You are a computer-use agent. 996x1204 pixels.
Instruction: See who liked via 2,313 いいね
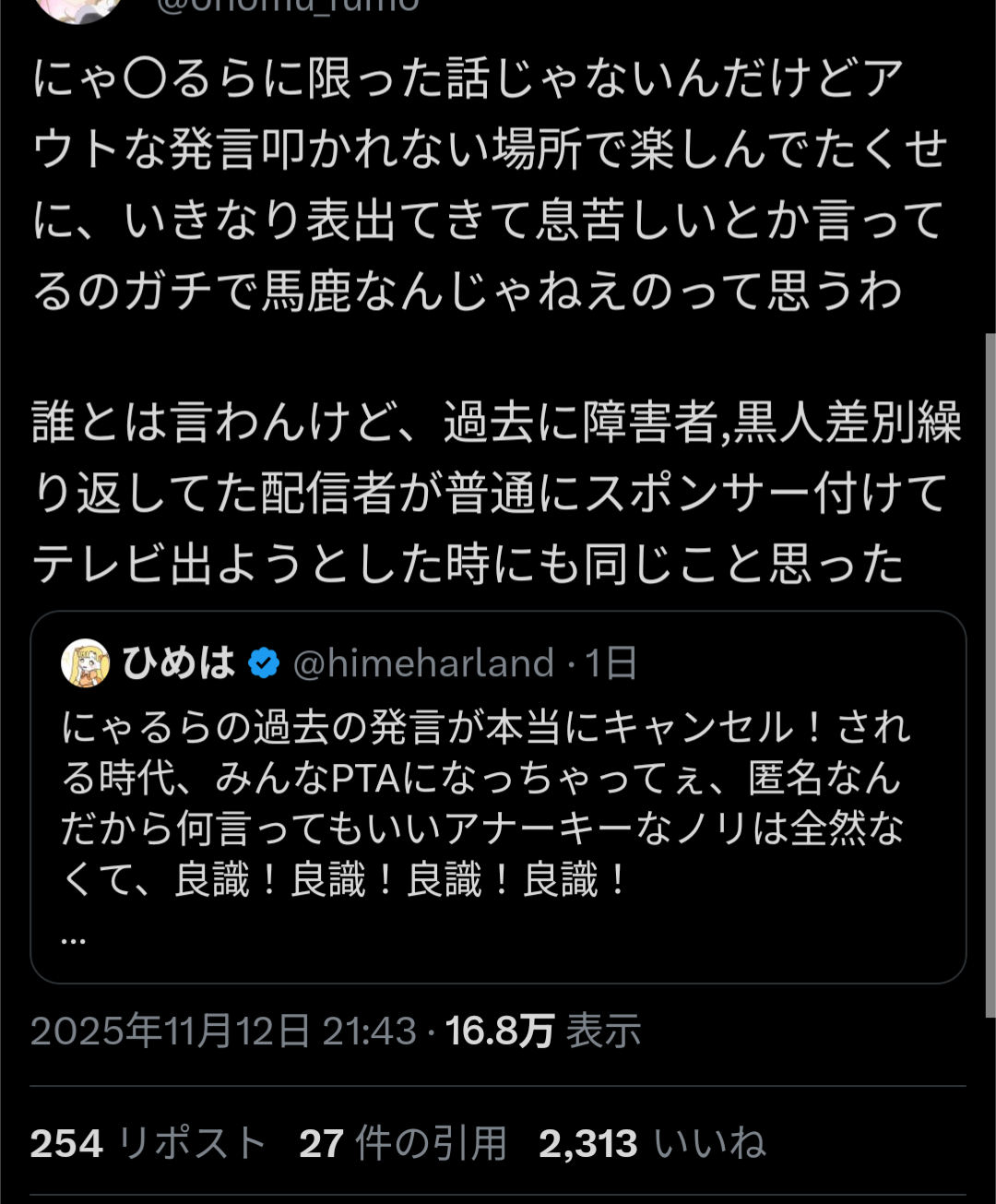652,1144
